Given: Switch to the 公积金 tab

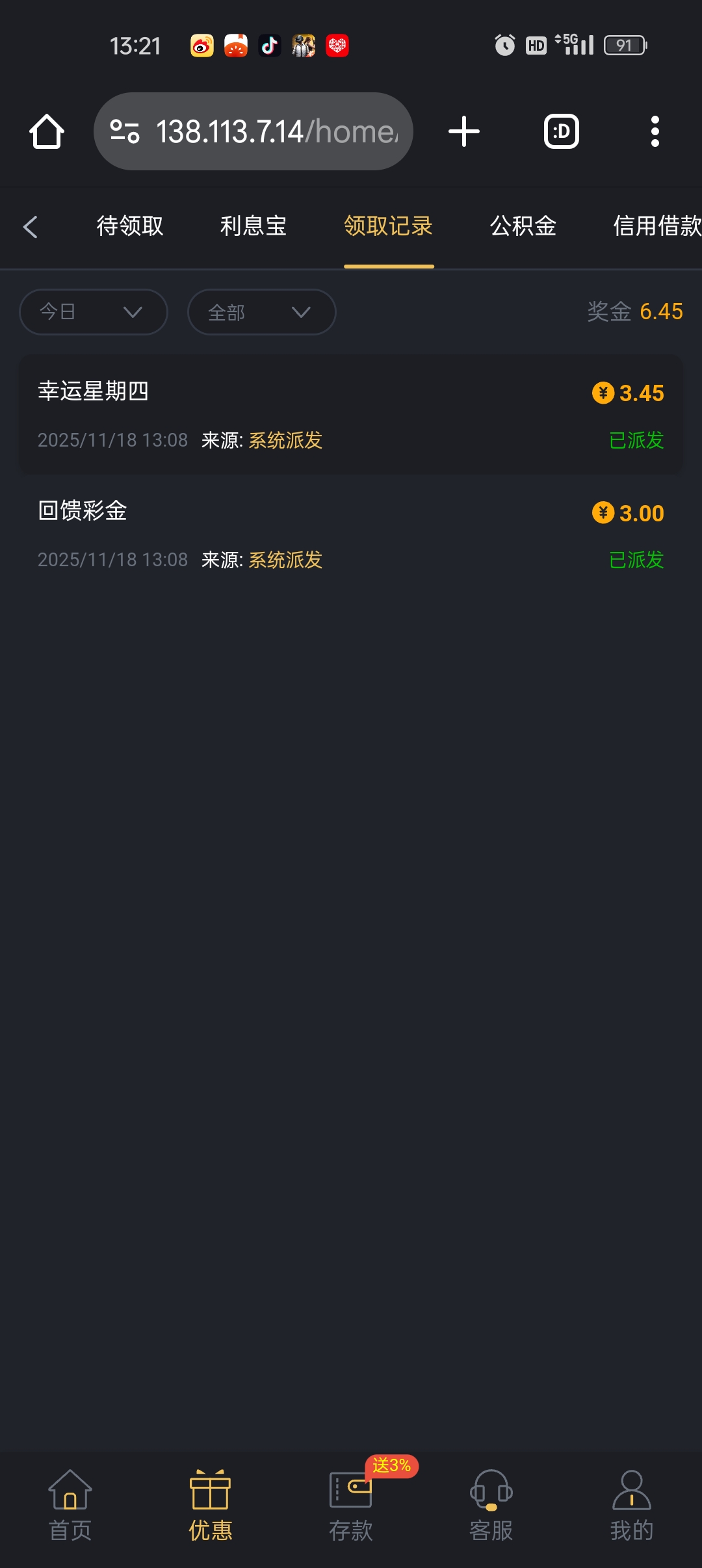Looking at the screenshot, I should [x=523, y=226].
